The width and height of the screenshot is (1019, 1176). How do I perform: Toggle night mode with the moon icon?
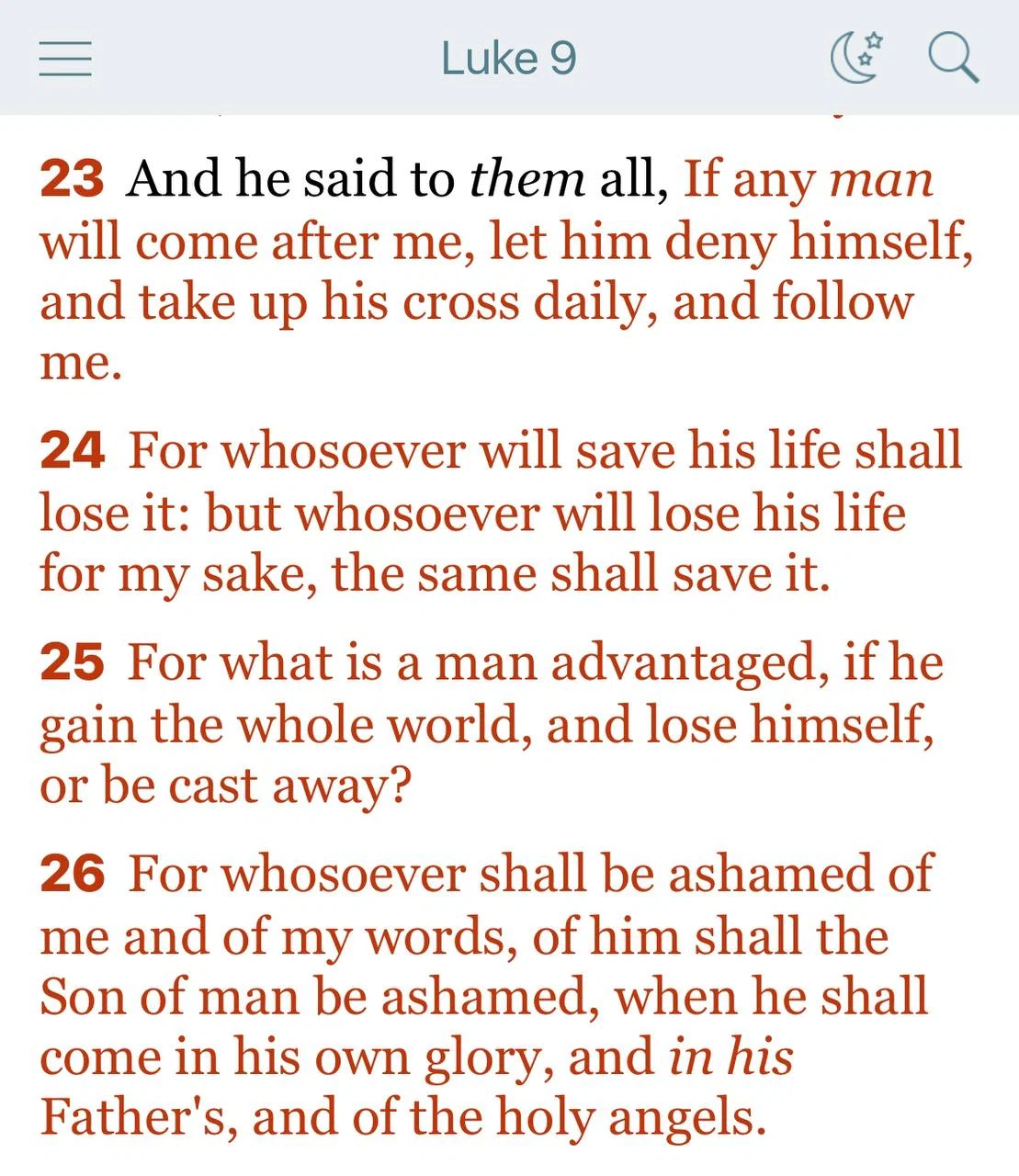click(857, 57)
